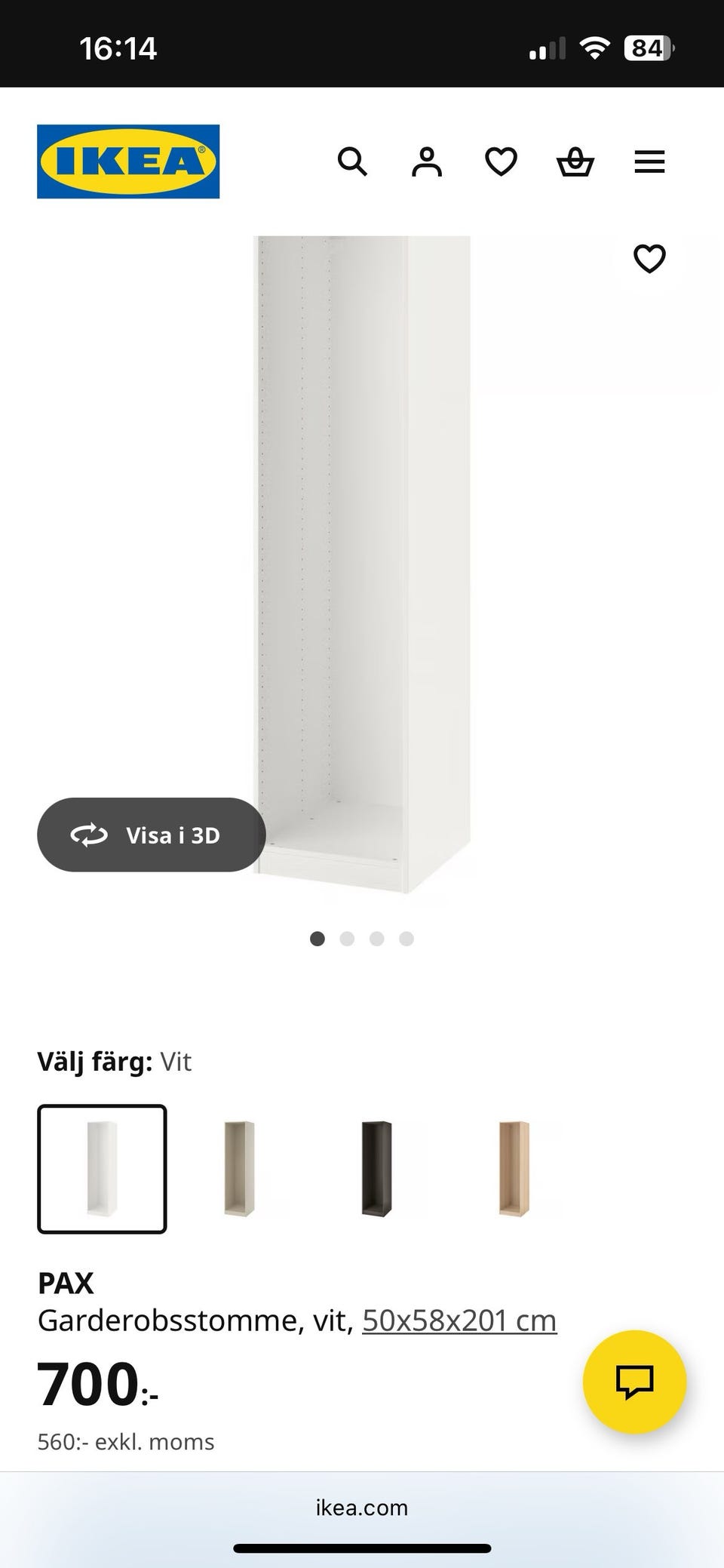Open the 50x58x201 cm size options
Image resolution: width=724 pixels, height=1568 pixels.
(x=459, y=1319)
